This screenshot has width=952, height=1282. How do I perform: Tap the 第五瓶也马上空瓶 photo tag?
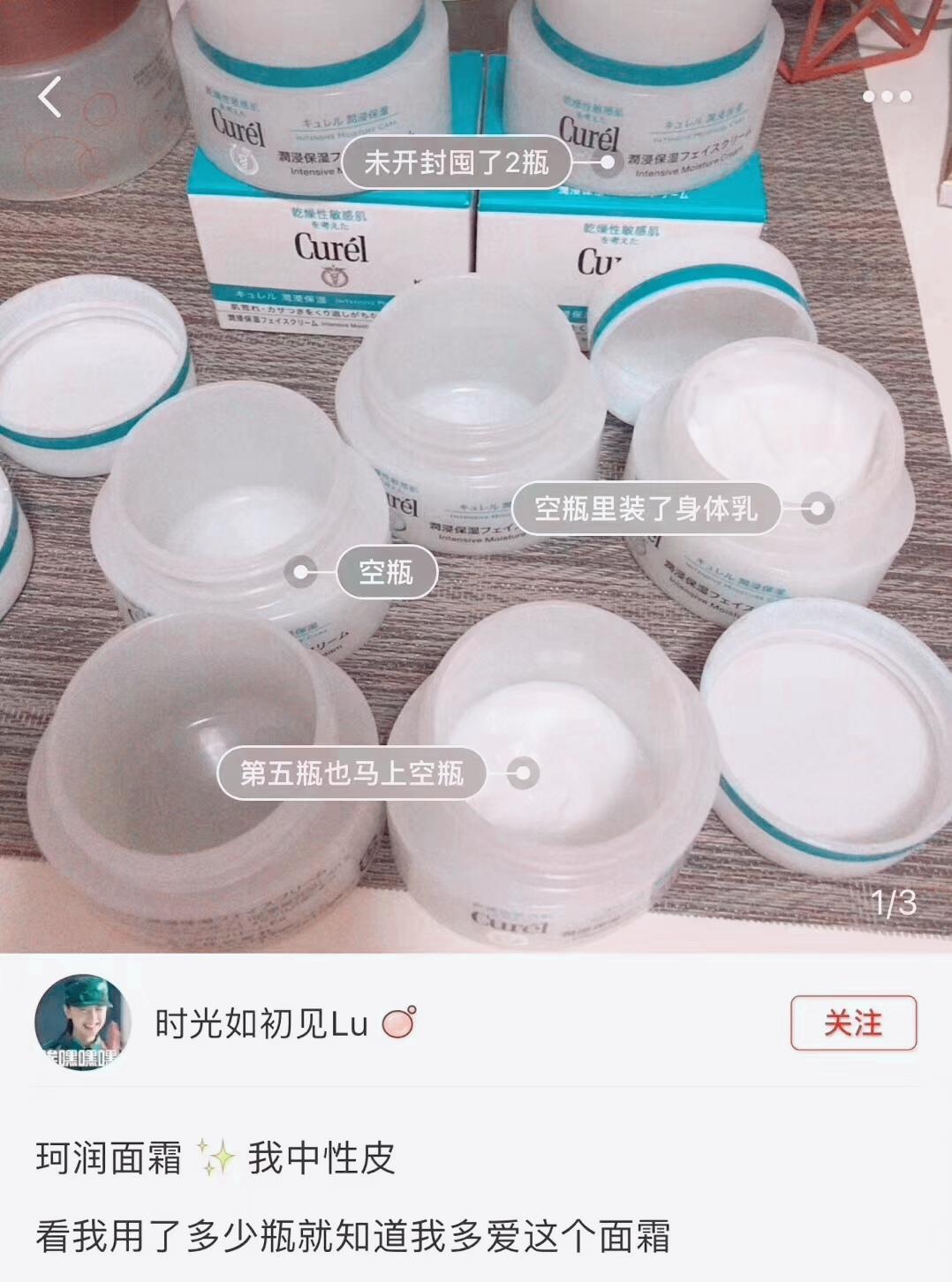click(x=351, y=773)
